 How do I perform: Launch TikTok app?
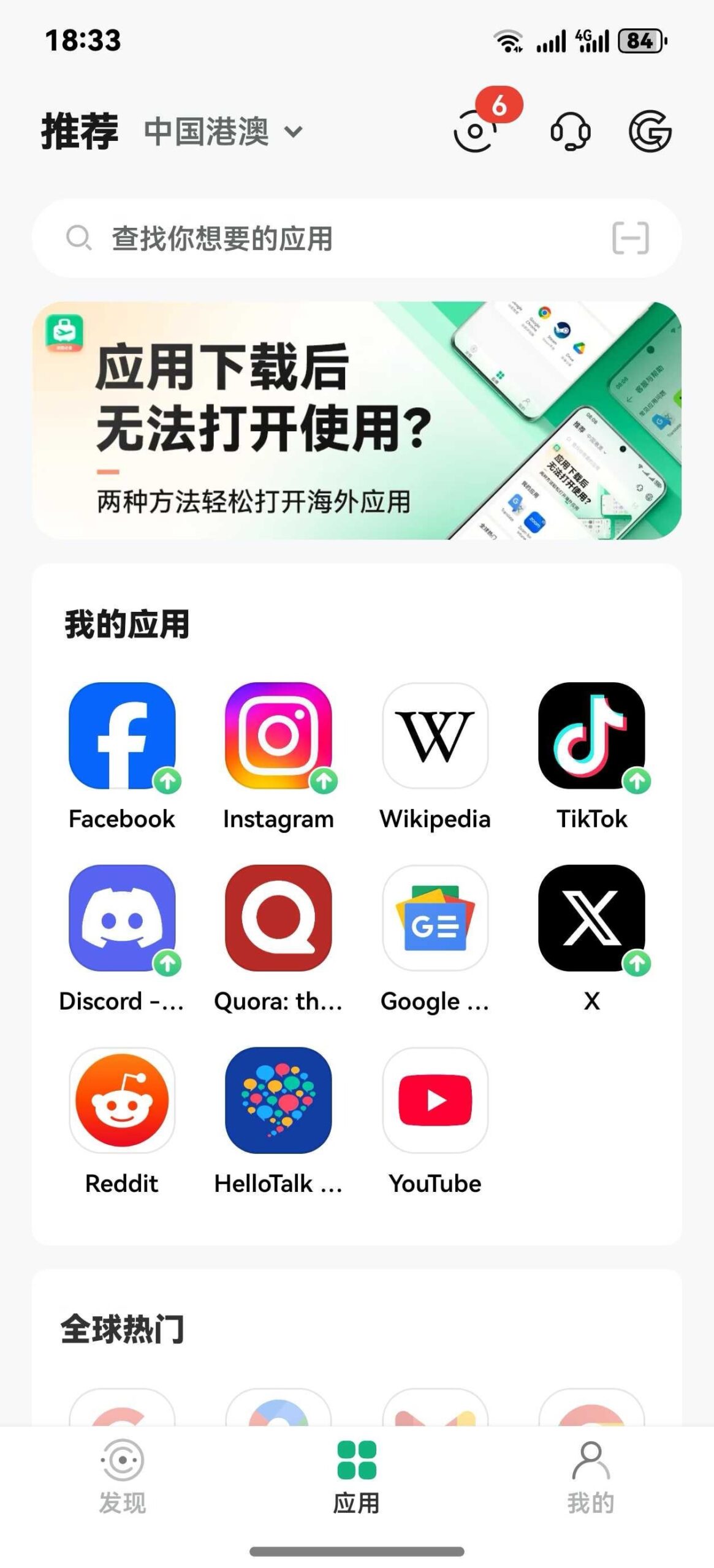click(591, 735)
